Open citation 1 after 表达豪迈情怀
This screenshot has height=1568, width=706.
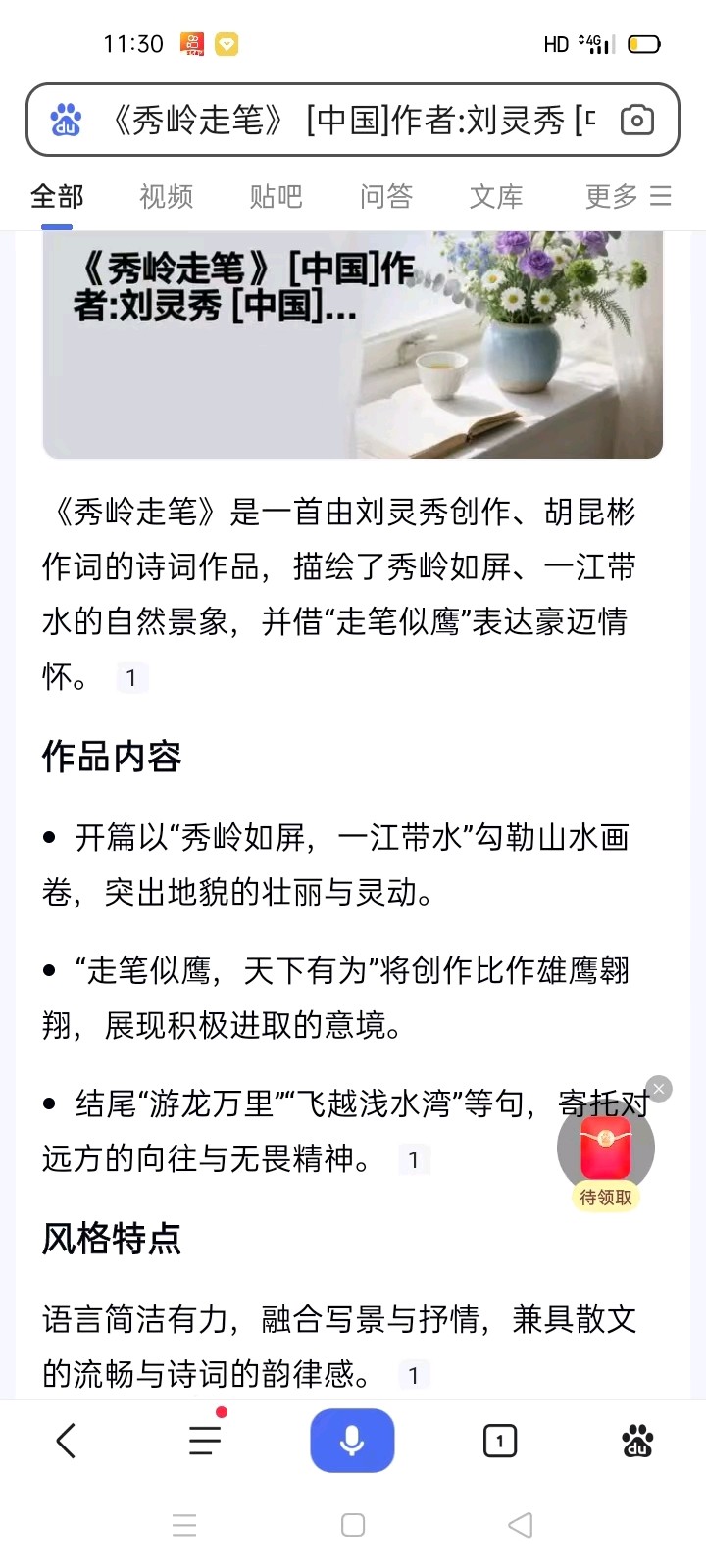point(131,678)
